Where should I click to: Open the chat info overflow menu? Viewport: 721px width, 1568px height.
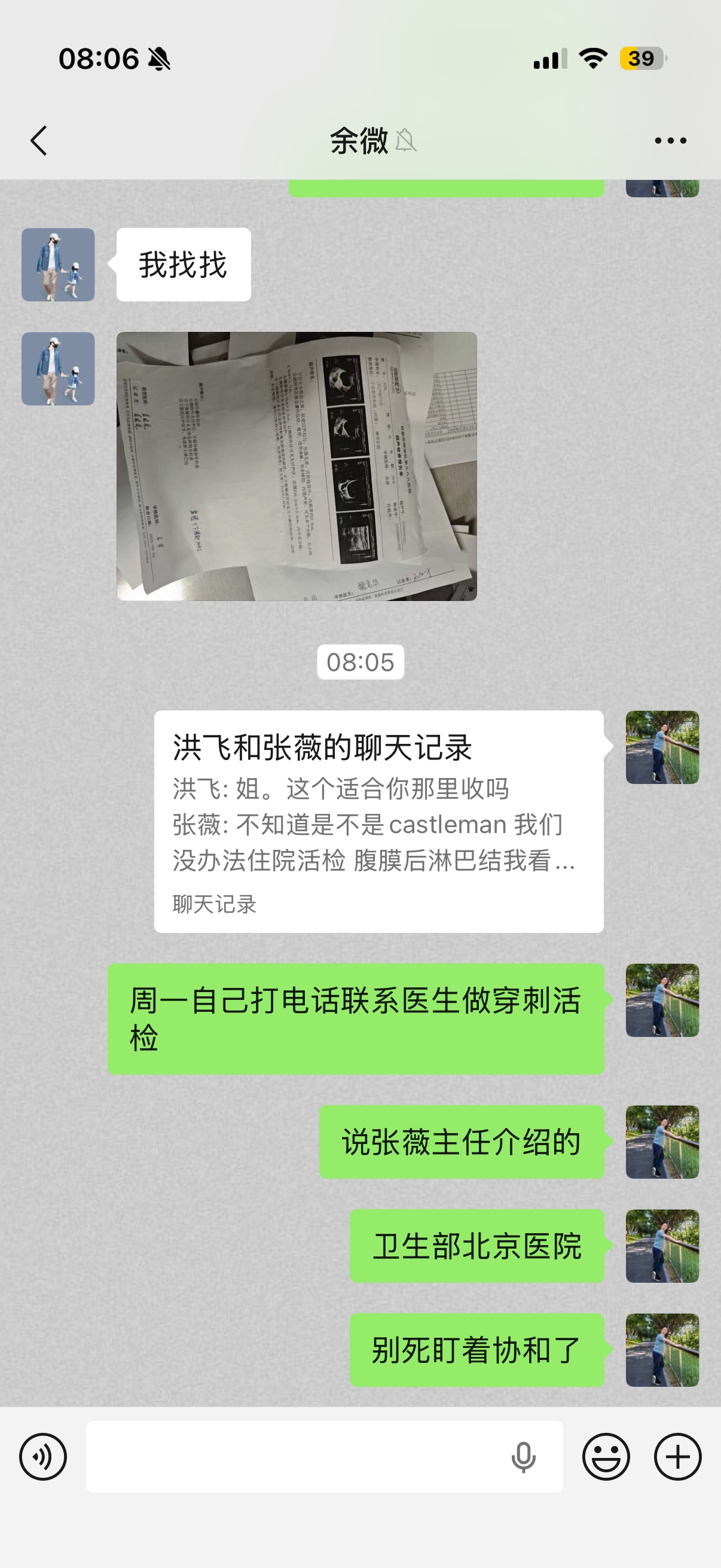(670, 141)
